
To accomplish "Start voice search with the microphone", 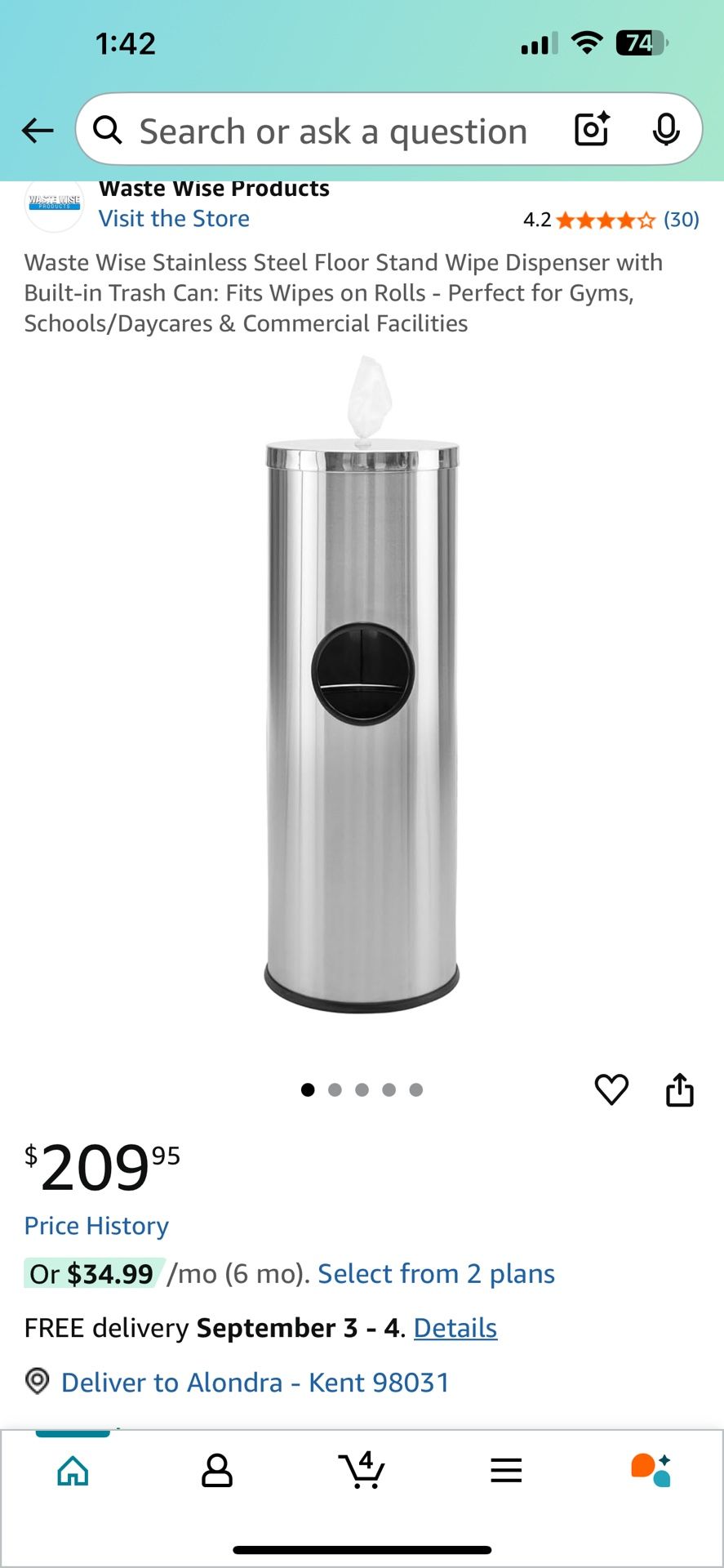I will click(666, 130).
